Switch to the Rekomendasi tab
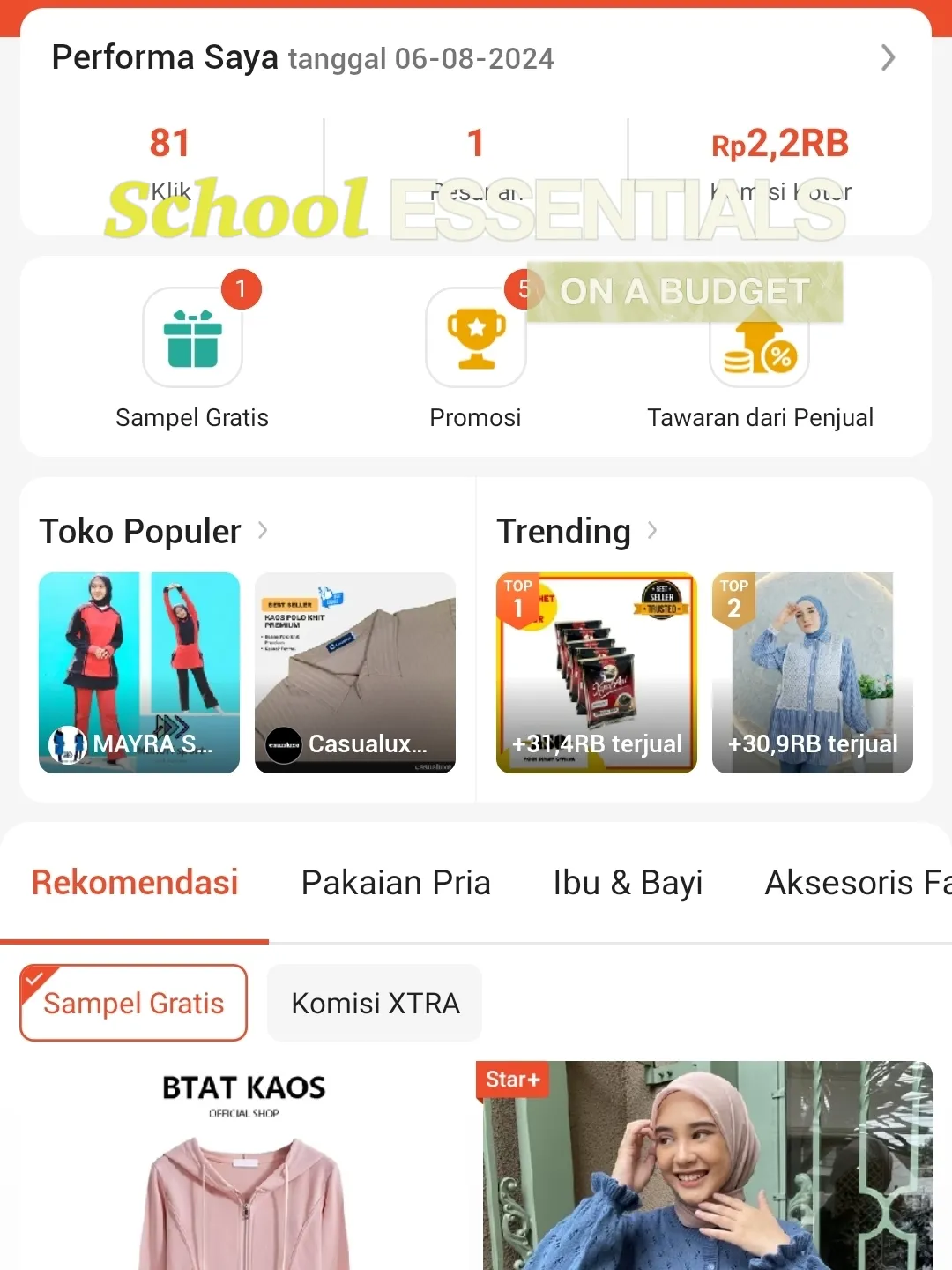This screenshot has width=952, height=1270. click(135, 883)
